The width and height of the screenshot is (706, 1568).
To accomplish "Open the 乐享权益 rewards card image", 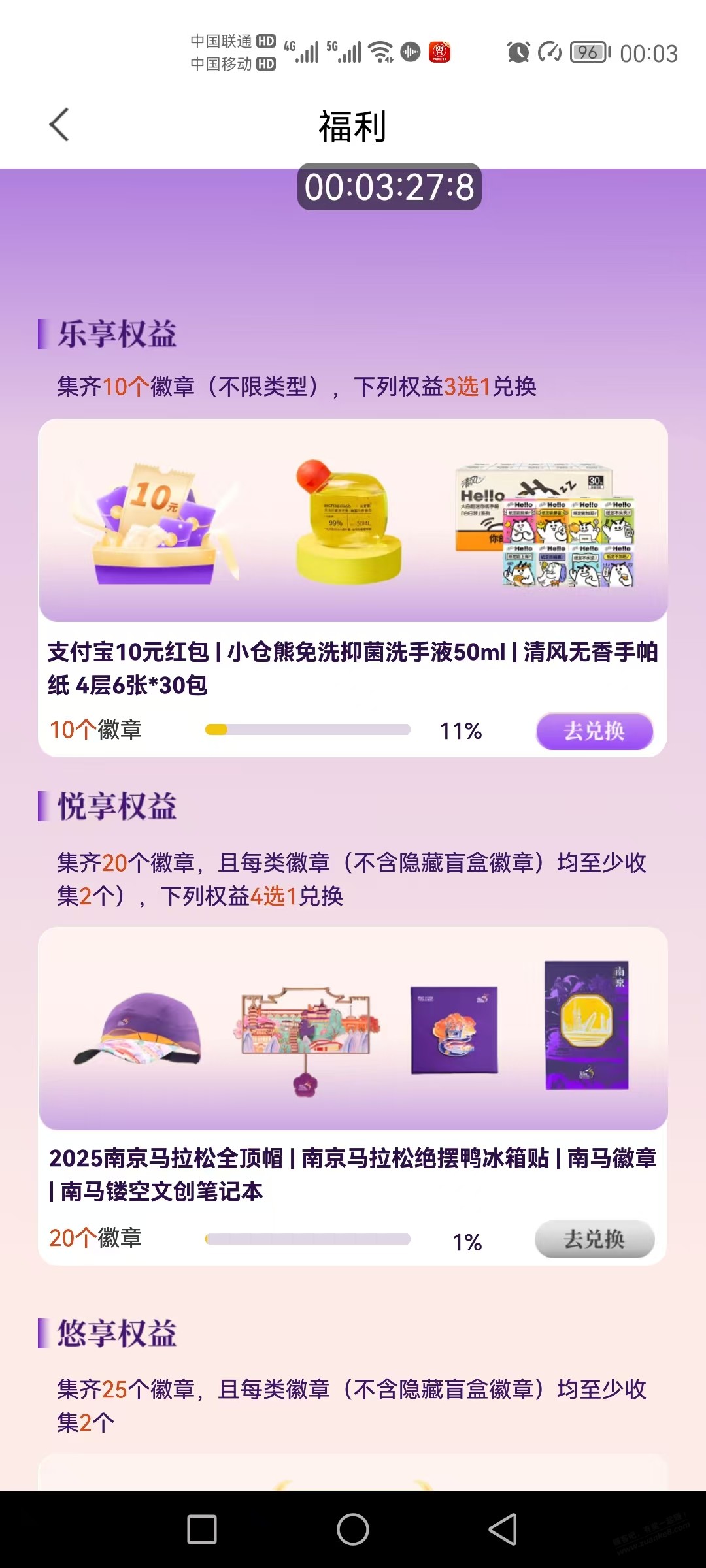I will pyautogui.click(x=353, y=521).
